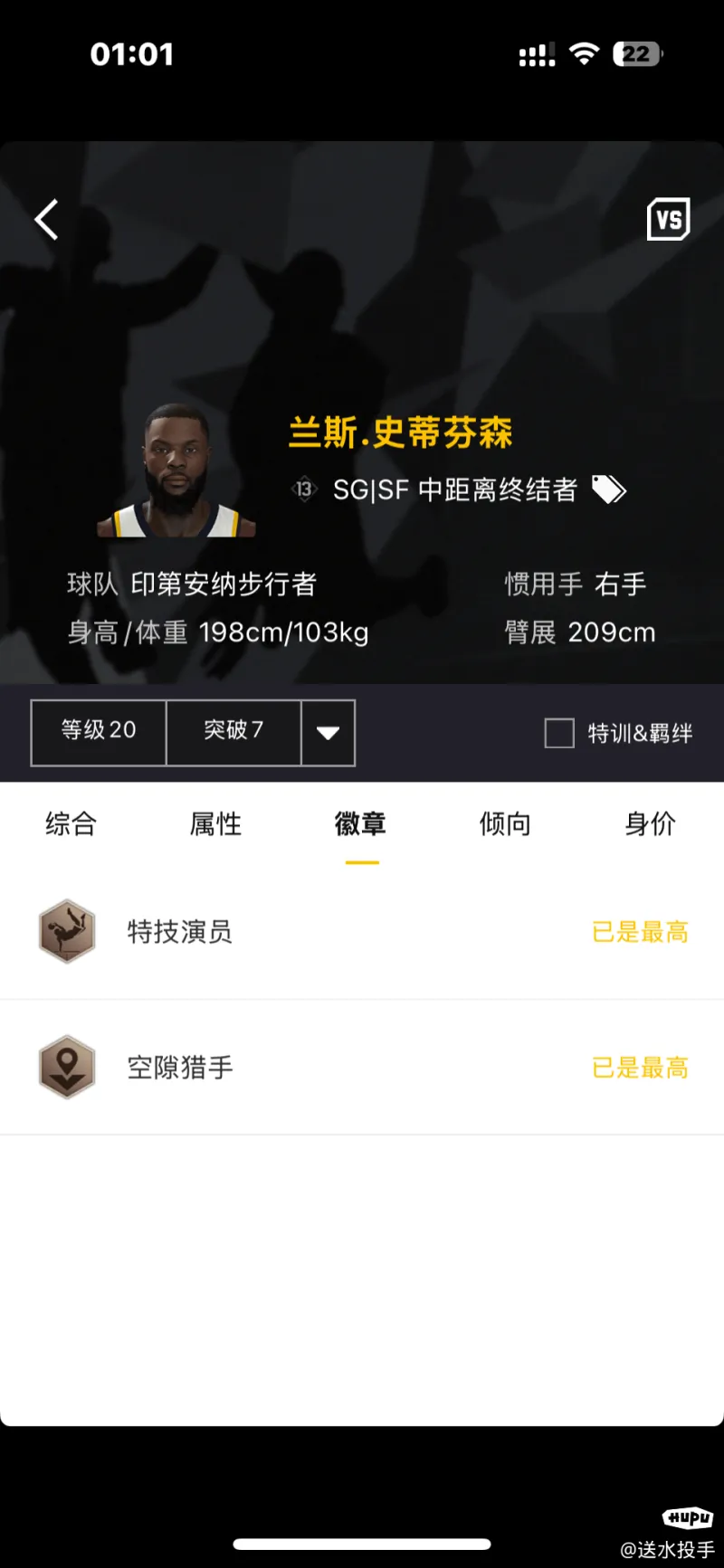This screenshot has height=1568, width=724.
Task: Open the VS player comparison
Action: (x=668, y=220)
